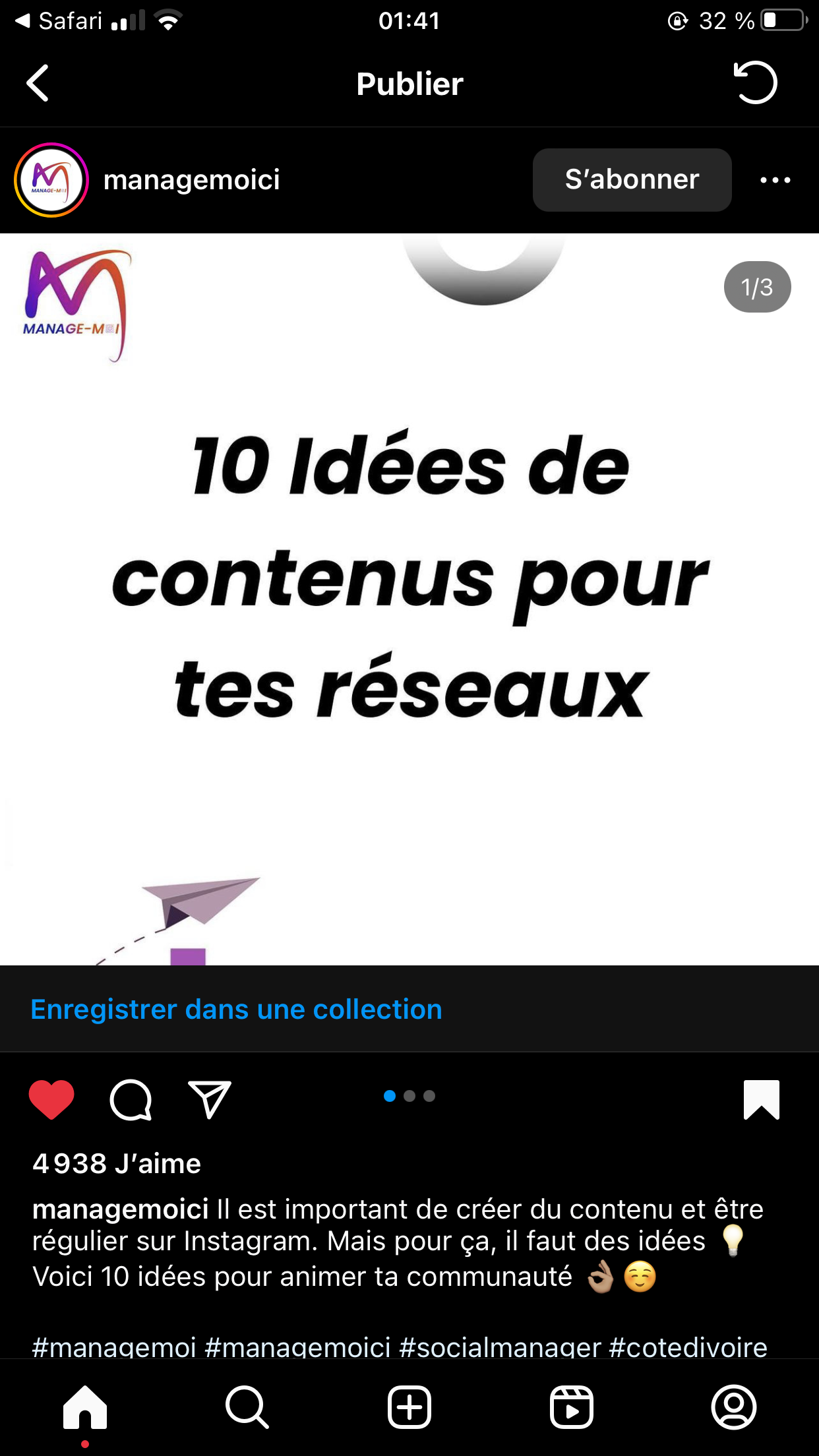This screenshot has width=819, height=1456.
Task: Switch to the Profile tab
Action: (x=733, y=1407)
